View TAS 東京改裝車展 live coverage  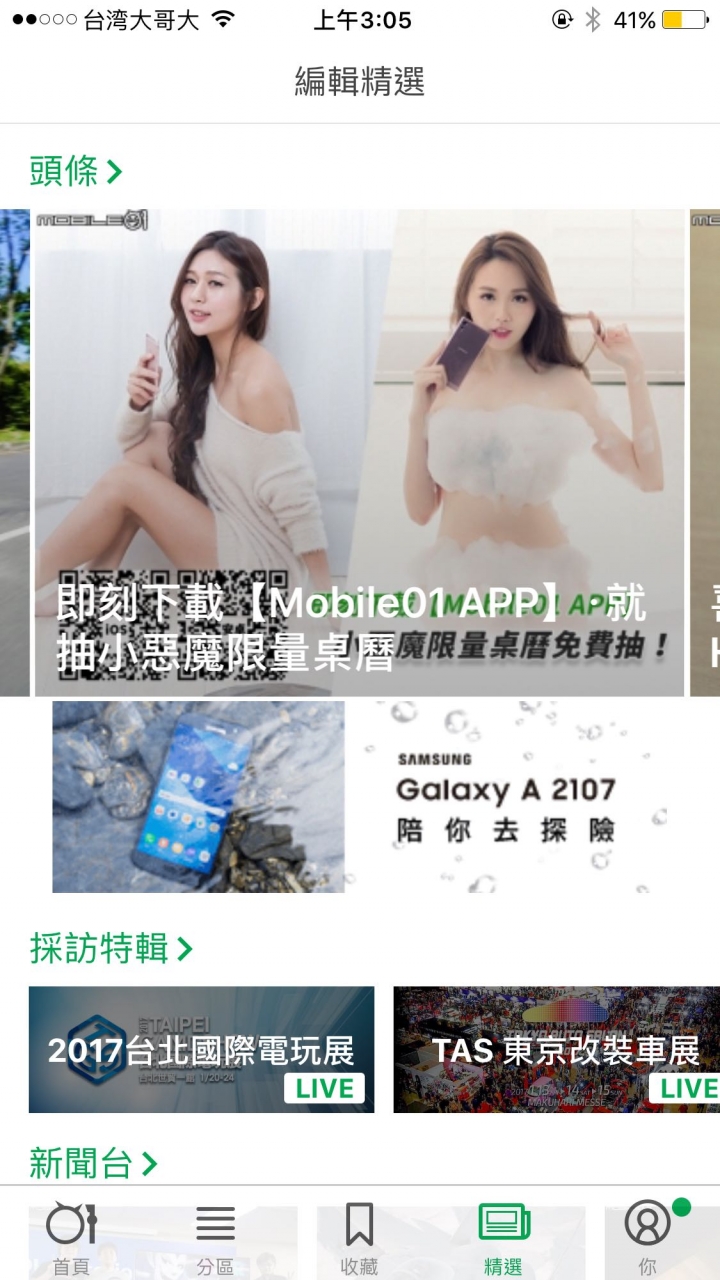pyautogui.click(x=556, y=1049)
